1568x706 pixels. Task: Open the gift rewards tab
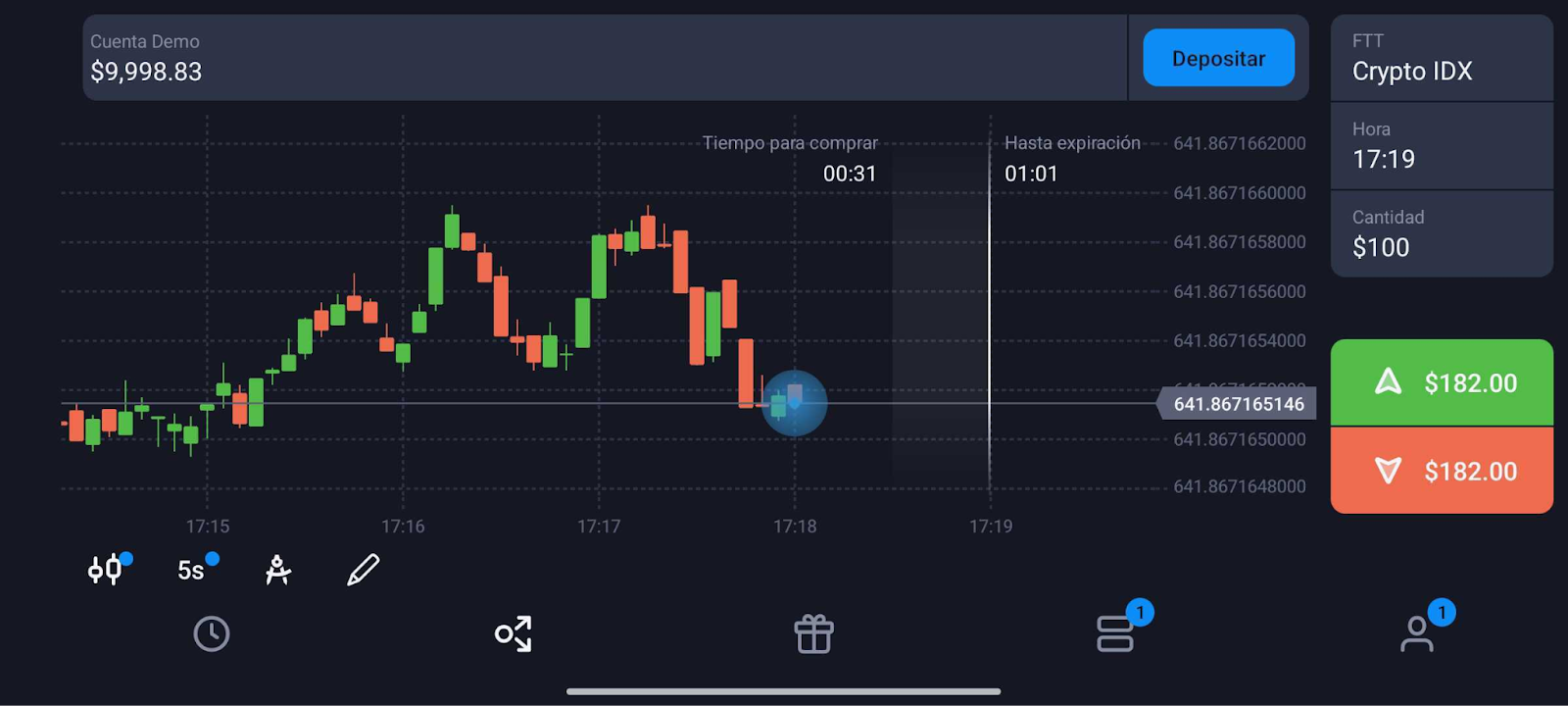(x=813, y=634)
